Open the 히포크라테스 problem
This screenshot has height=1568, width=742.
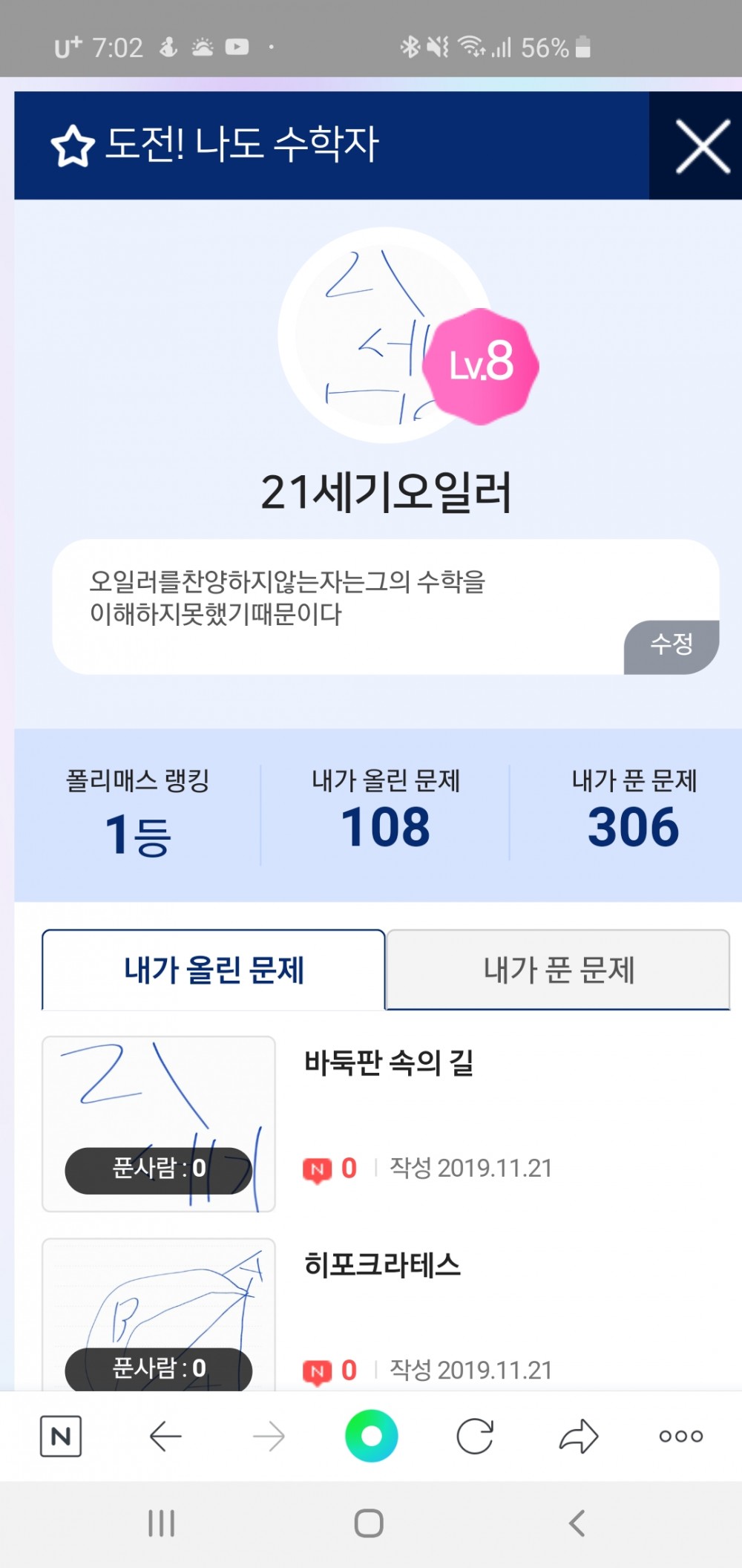click(x=383, y=1265)
